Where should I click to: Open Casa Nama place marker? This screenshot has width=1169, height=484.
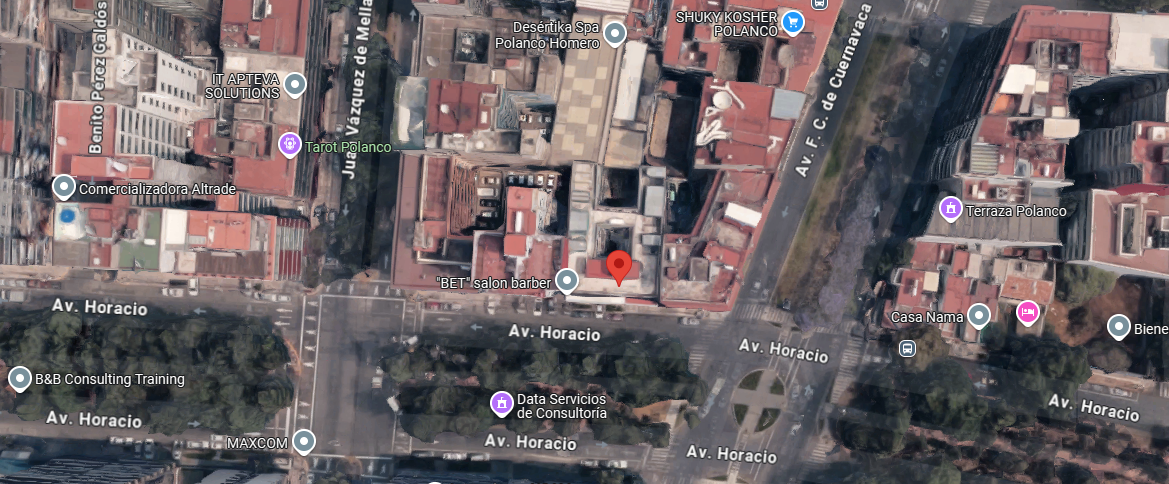point(979,317)
